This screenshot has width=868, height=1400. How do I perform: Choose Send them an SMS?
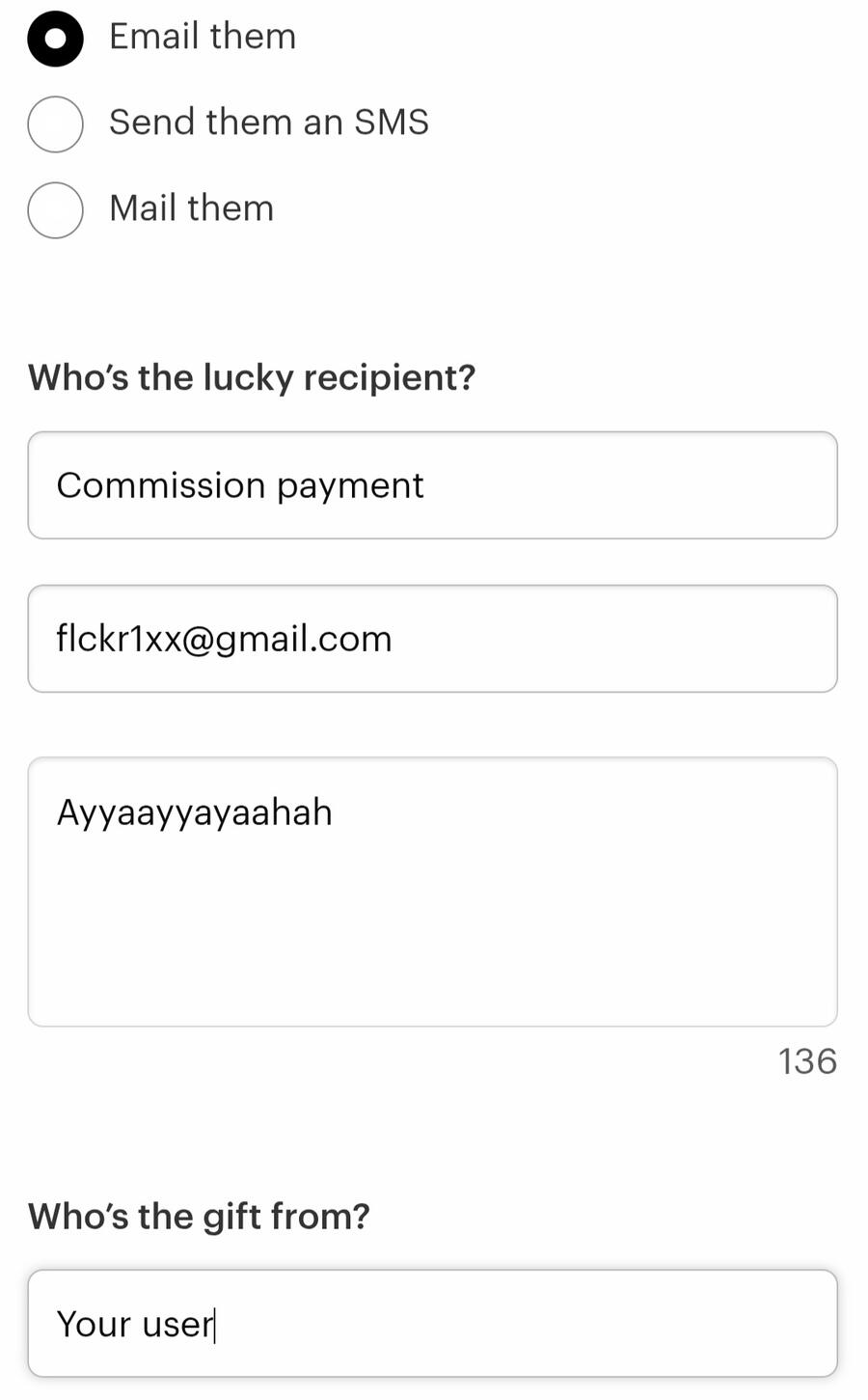[x=55, y=124]
